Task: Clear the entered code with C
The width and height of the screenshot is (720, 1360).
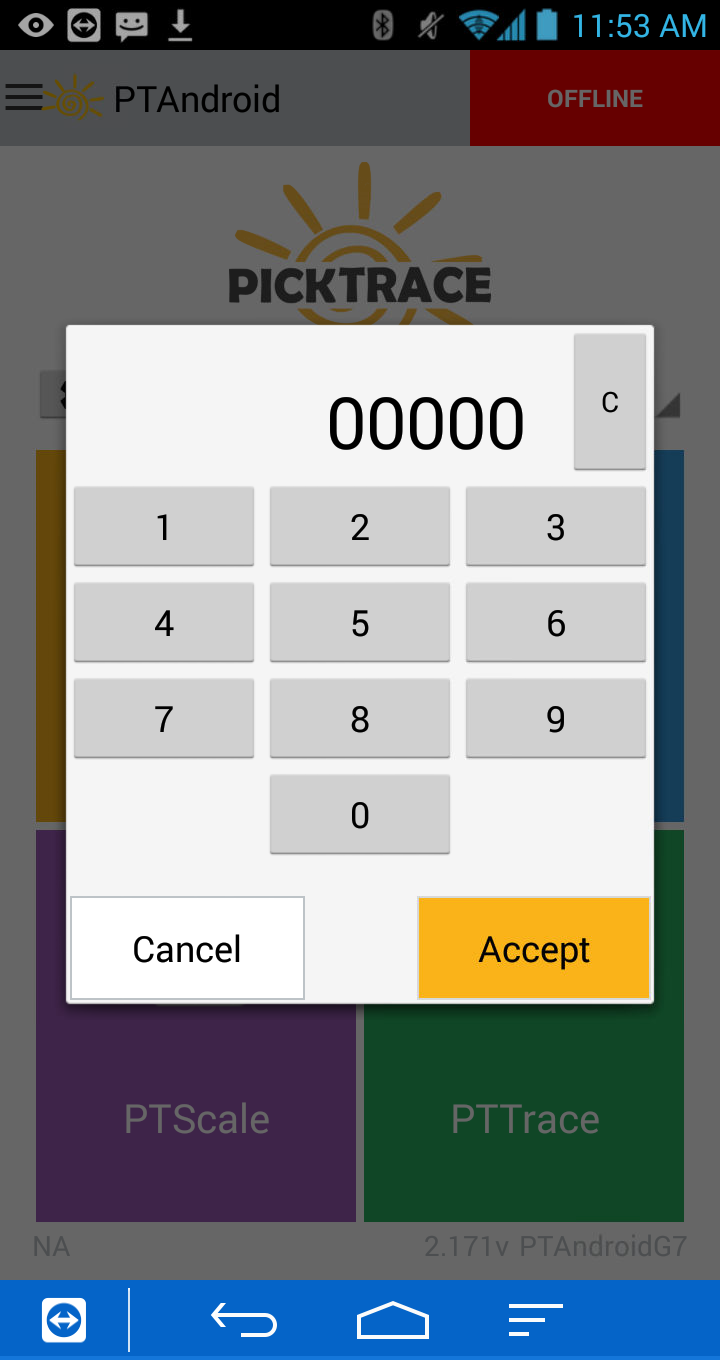Action: [610, 401]
